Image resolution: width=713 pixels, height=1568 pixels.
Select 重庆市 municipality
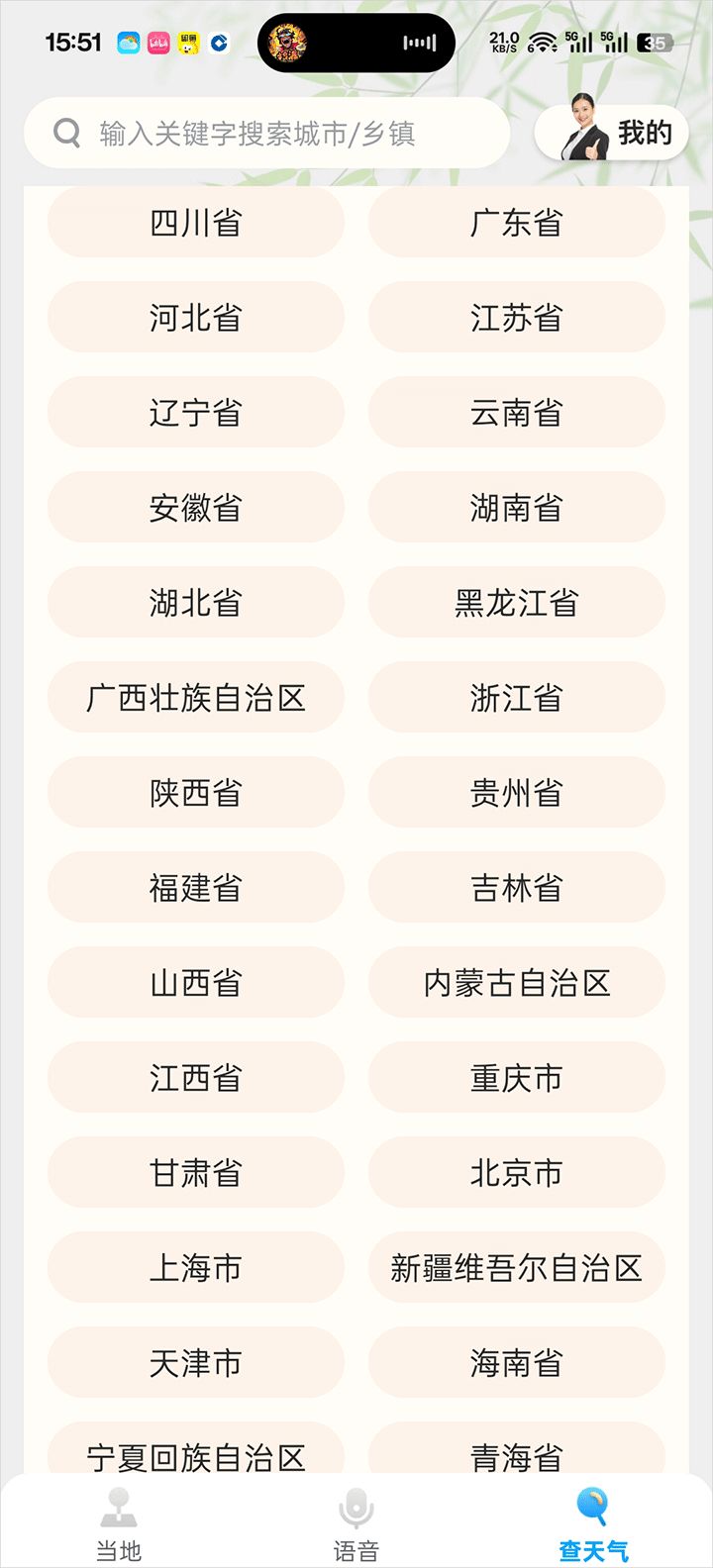point(516,1078)
